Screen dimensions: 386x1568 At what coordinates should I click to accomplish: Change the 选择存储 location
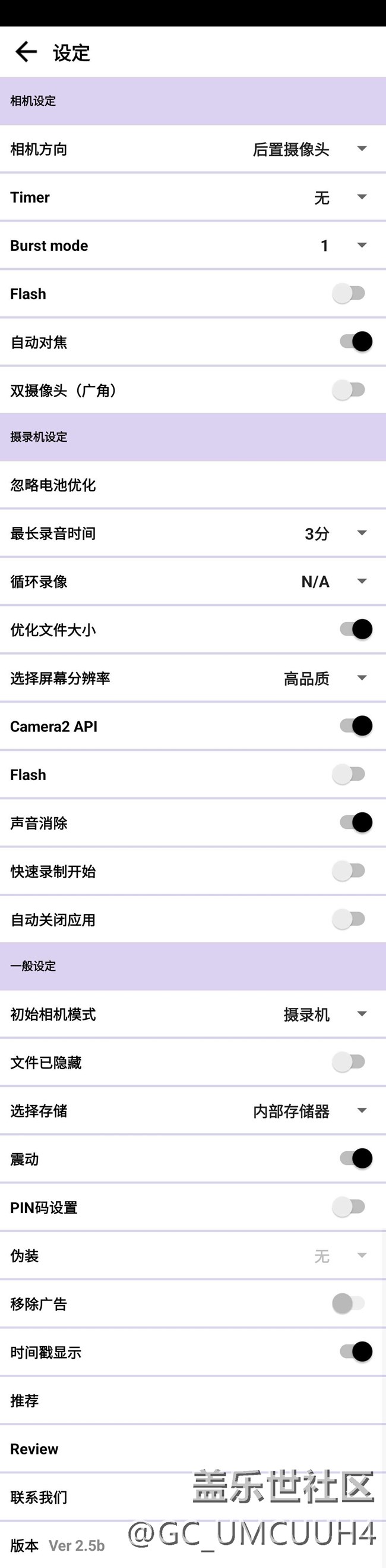[x=309, y=1111]
